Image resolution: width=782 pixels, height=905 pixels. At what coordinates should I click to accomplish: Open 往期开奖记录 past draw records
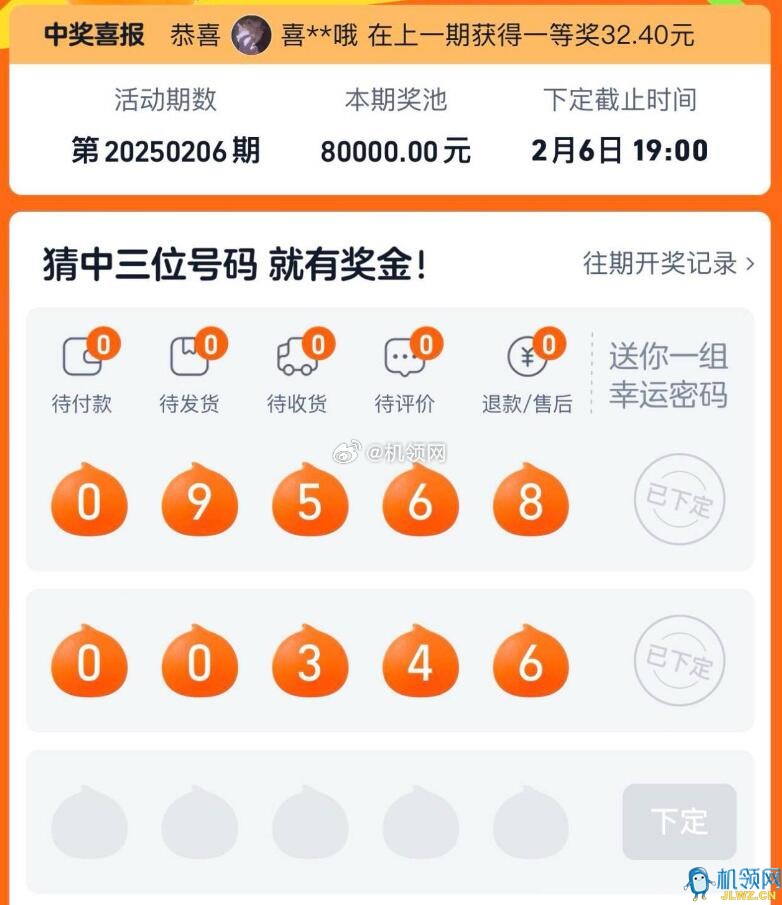(668, 263)
